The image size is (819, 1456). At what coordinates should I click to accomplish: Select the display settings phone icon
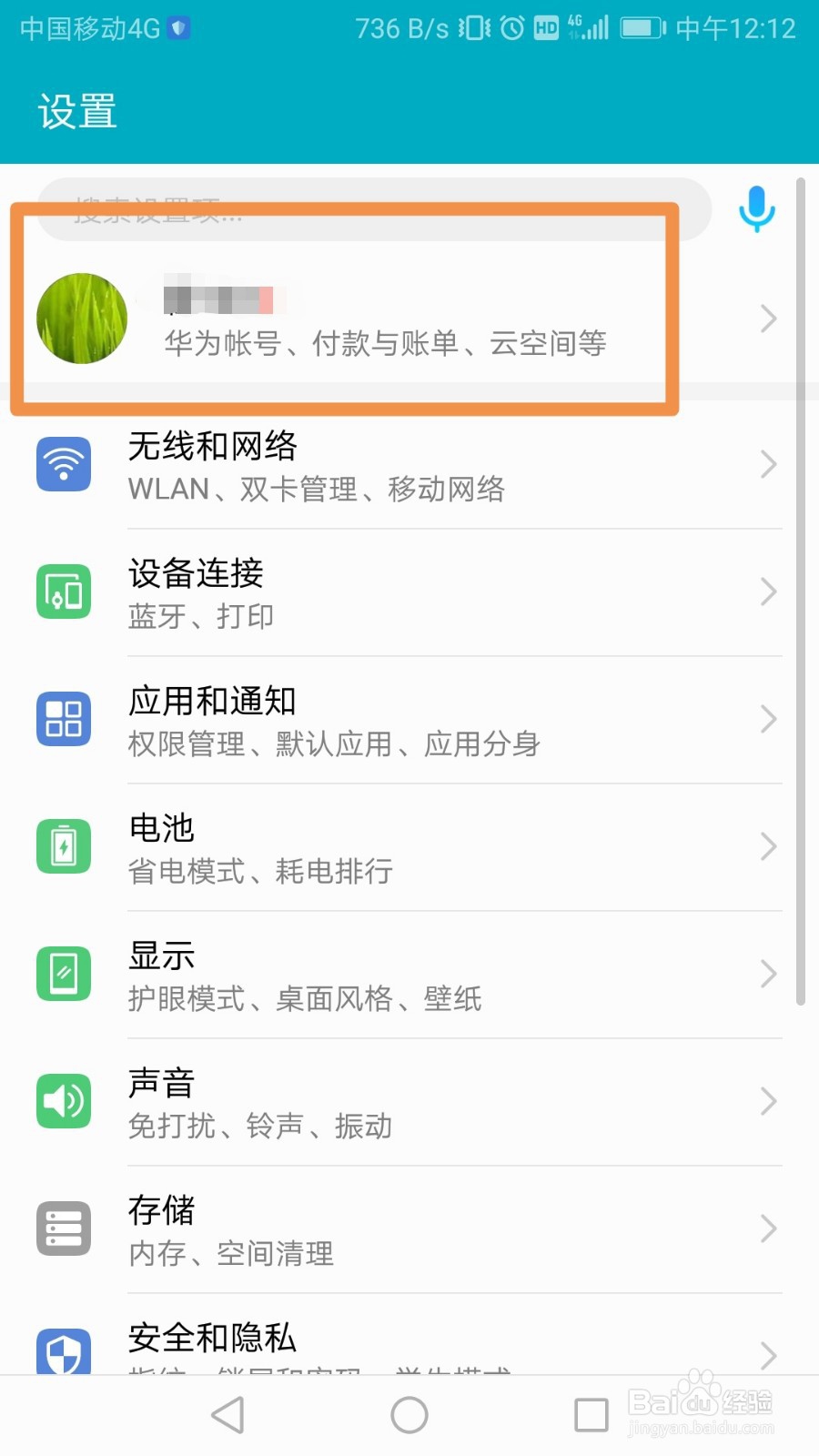(63, 974)
